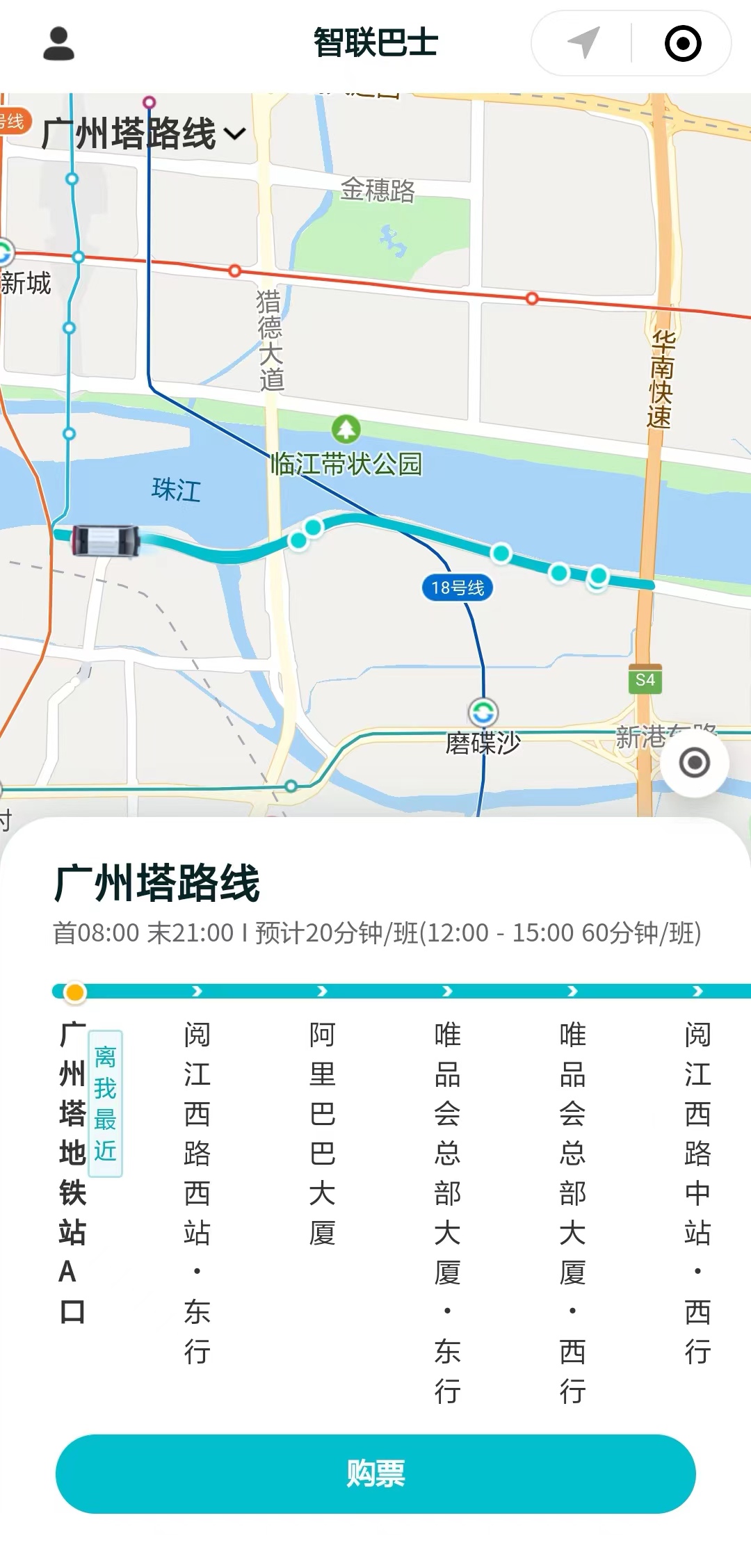
Task: Choose the 唯品会总部大厦·西行 stop
Action: tap(572, 1212)
